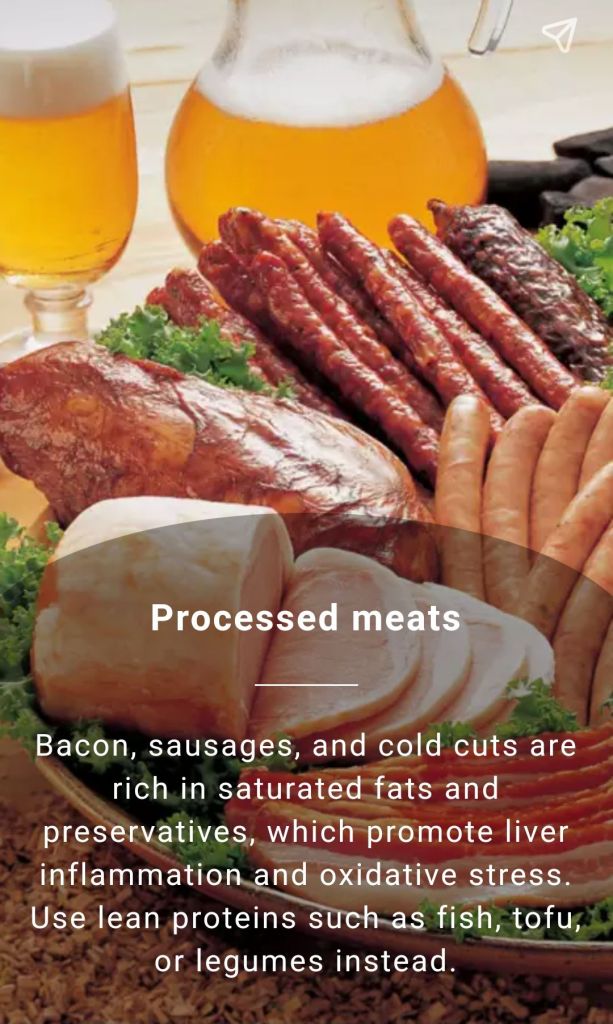Share this Processed meats story
The width and height of the screenshot is (613, 1024).
559,35
